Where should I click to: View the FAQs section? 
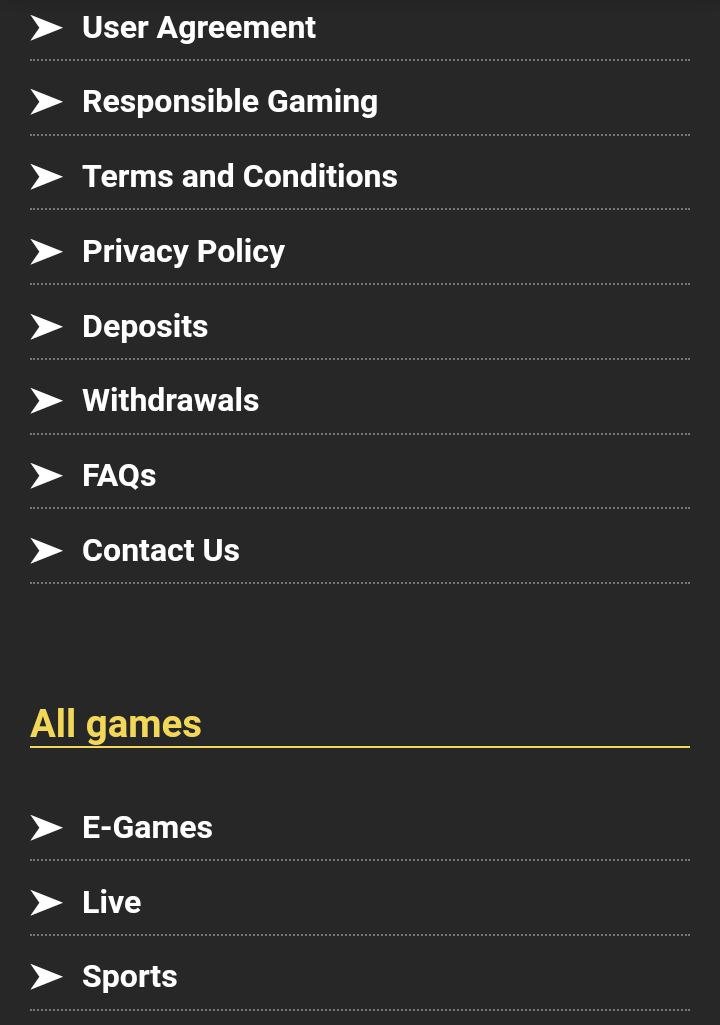119,476
